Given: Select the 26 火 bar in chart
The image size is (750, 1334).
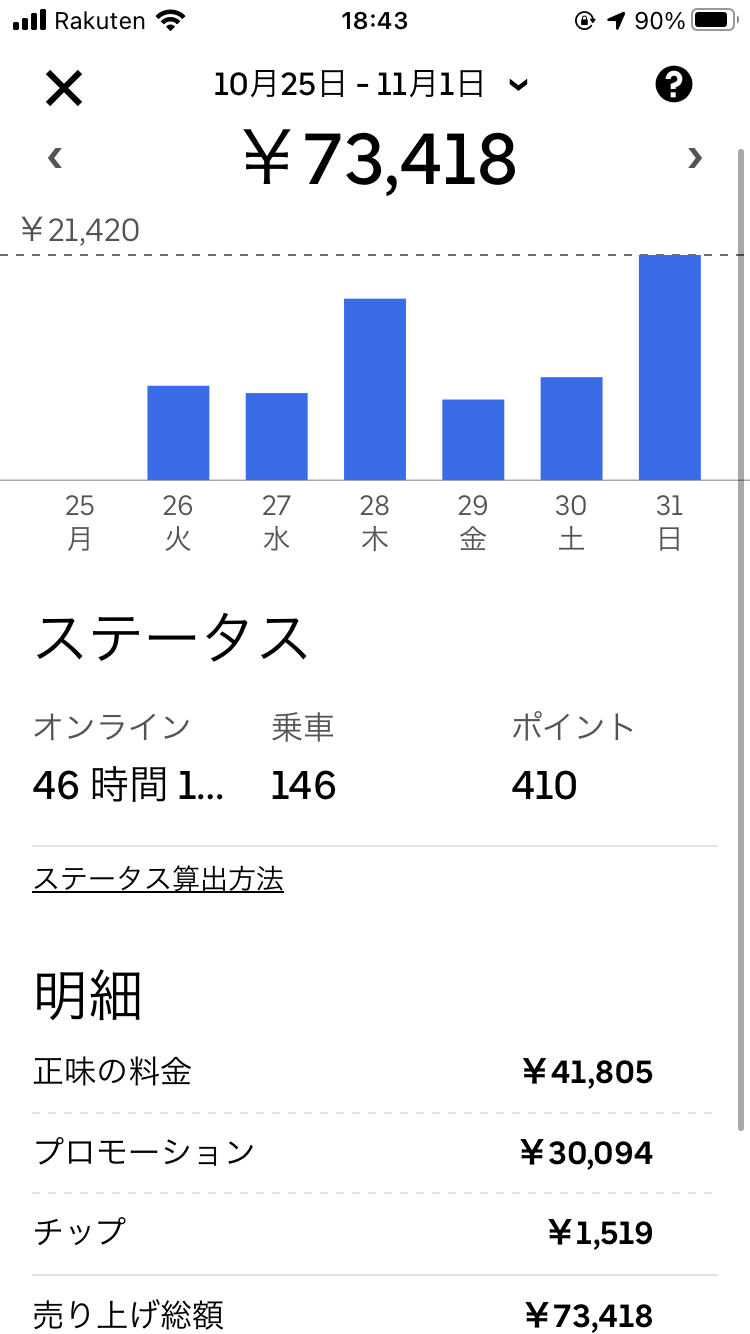Looking at the screenshot, I should 178,433.
